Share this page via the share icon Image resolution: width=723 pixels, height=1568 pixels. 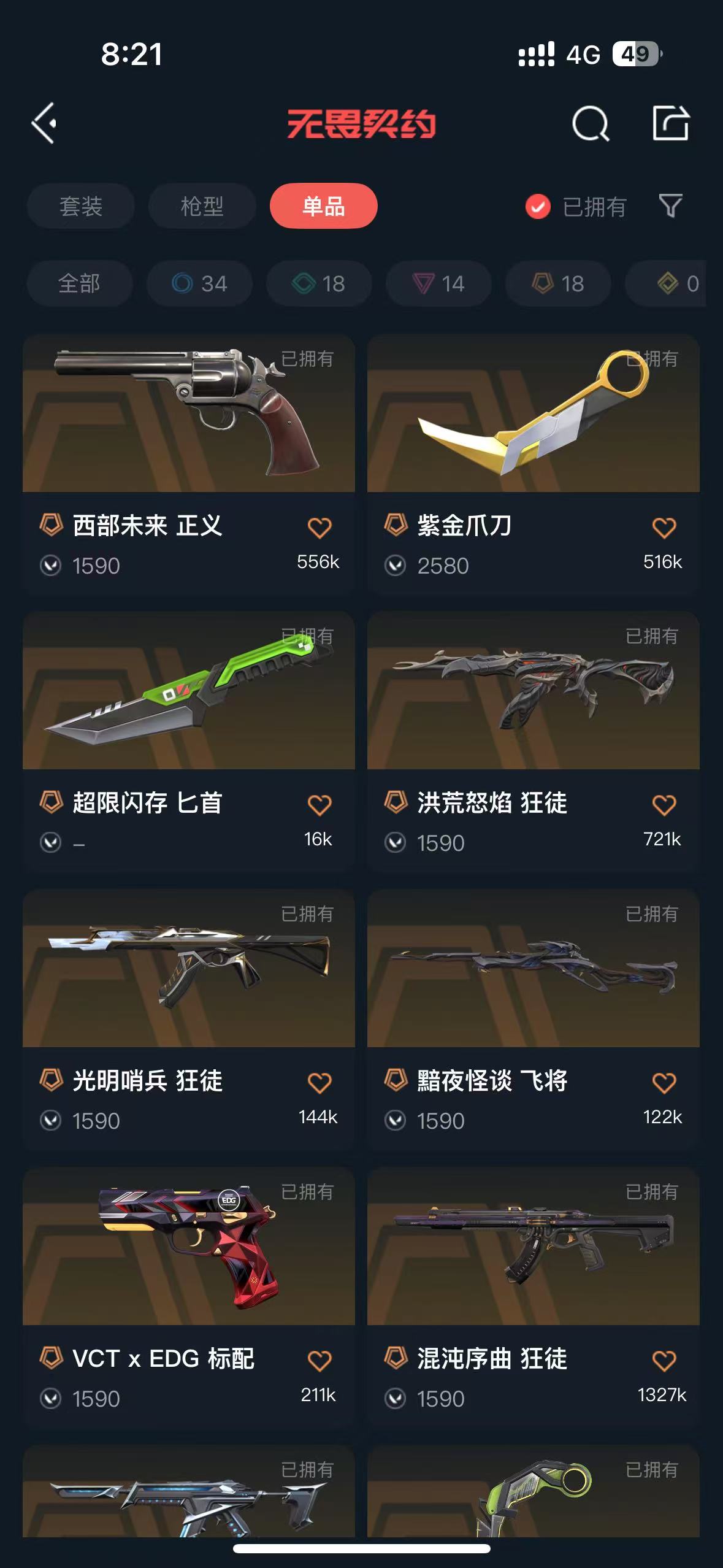[x=670, y=123]
